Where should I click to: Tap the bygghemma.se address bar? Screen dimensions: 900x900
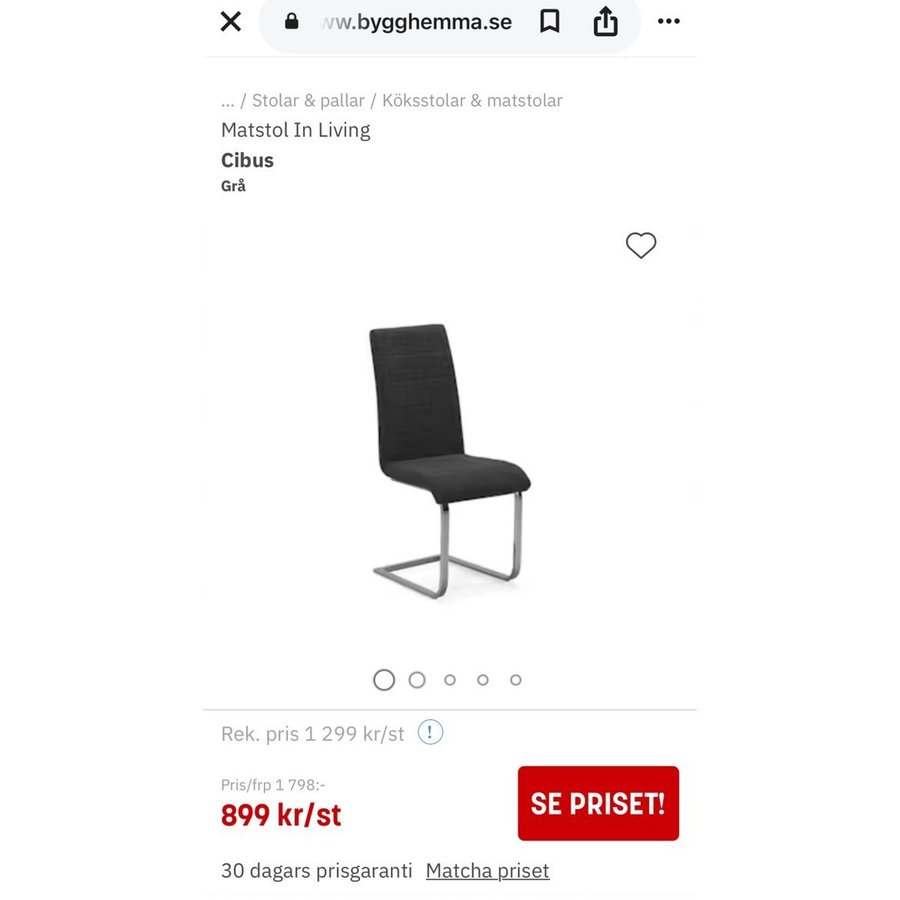(x=415, y=22)
